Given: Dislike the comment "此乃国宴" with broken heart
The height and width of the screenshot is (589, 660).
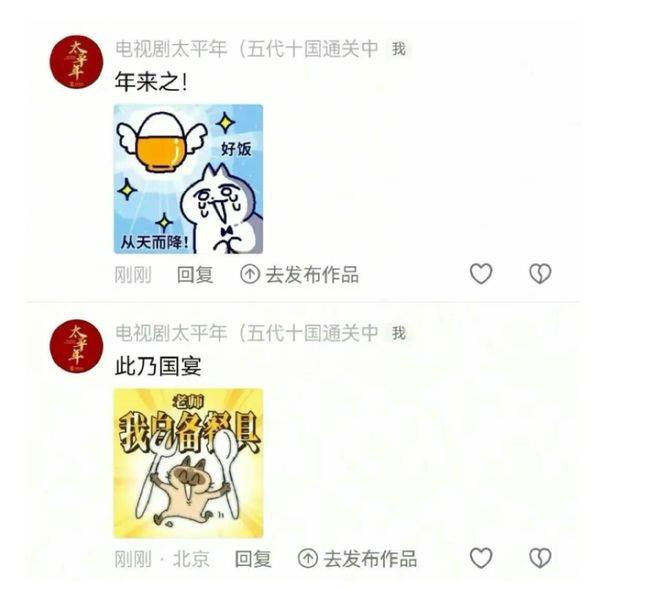Looking at the screenshot, I should [x=540, y=558].
